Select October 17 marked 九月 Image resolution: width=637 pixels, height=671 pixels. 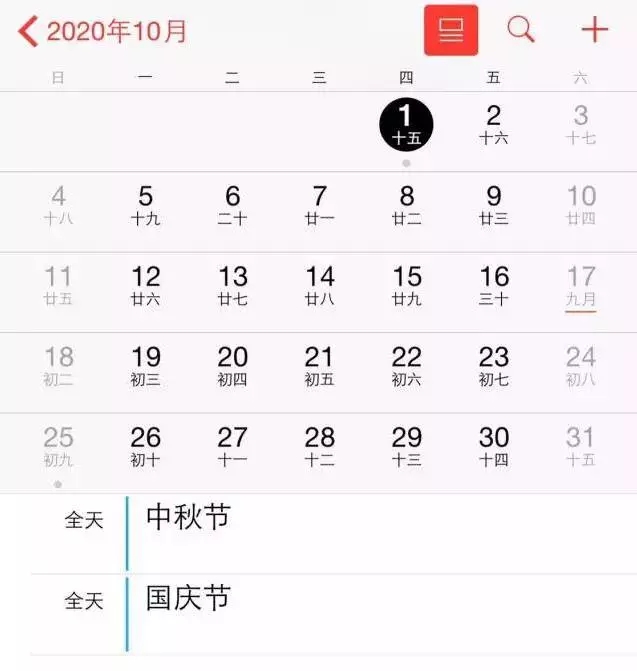[581, 285]
